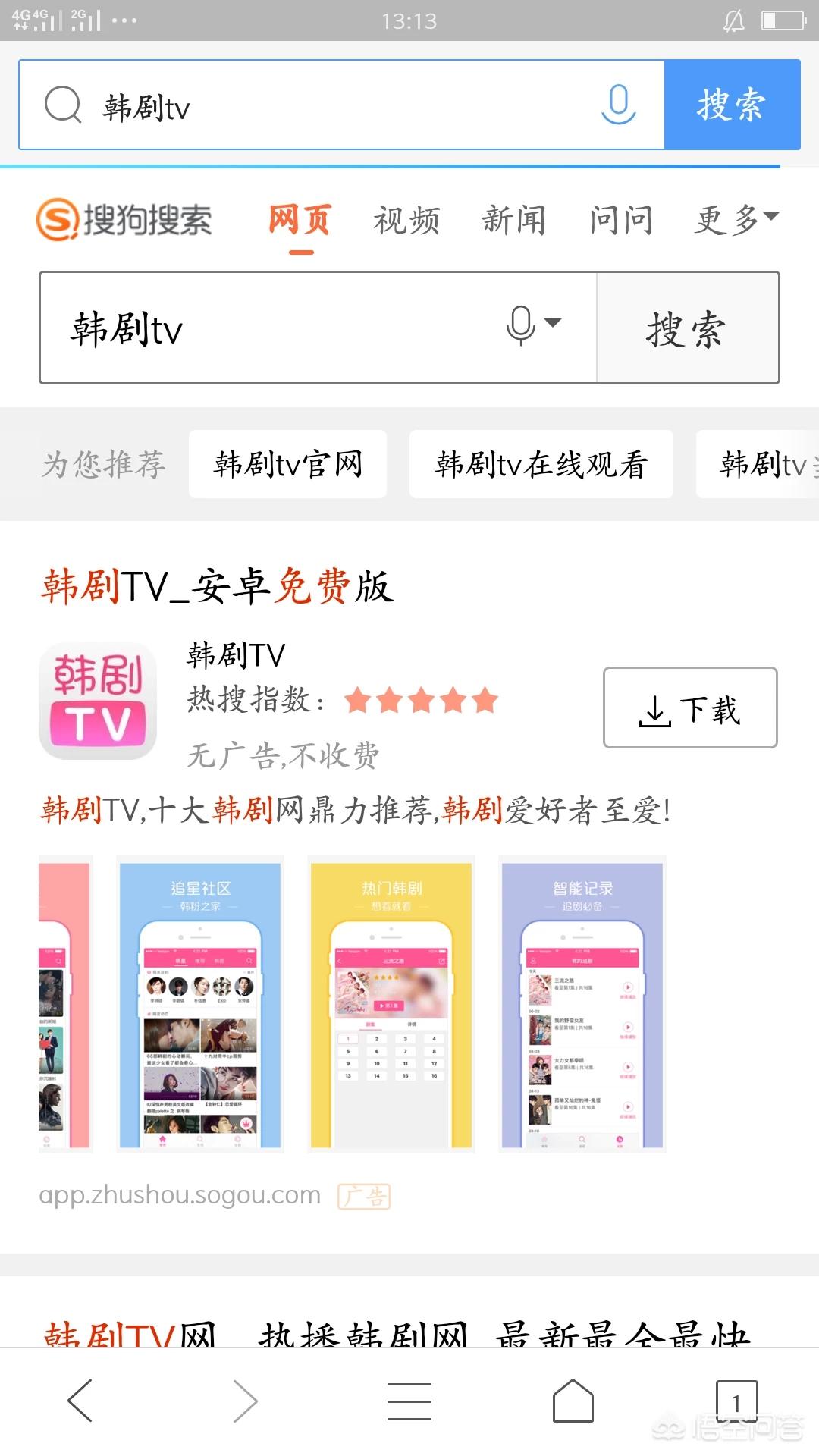Go back with the browser back arrow

(80, 1401)
